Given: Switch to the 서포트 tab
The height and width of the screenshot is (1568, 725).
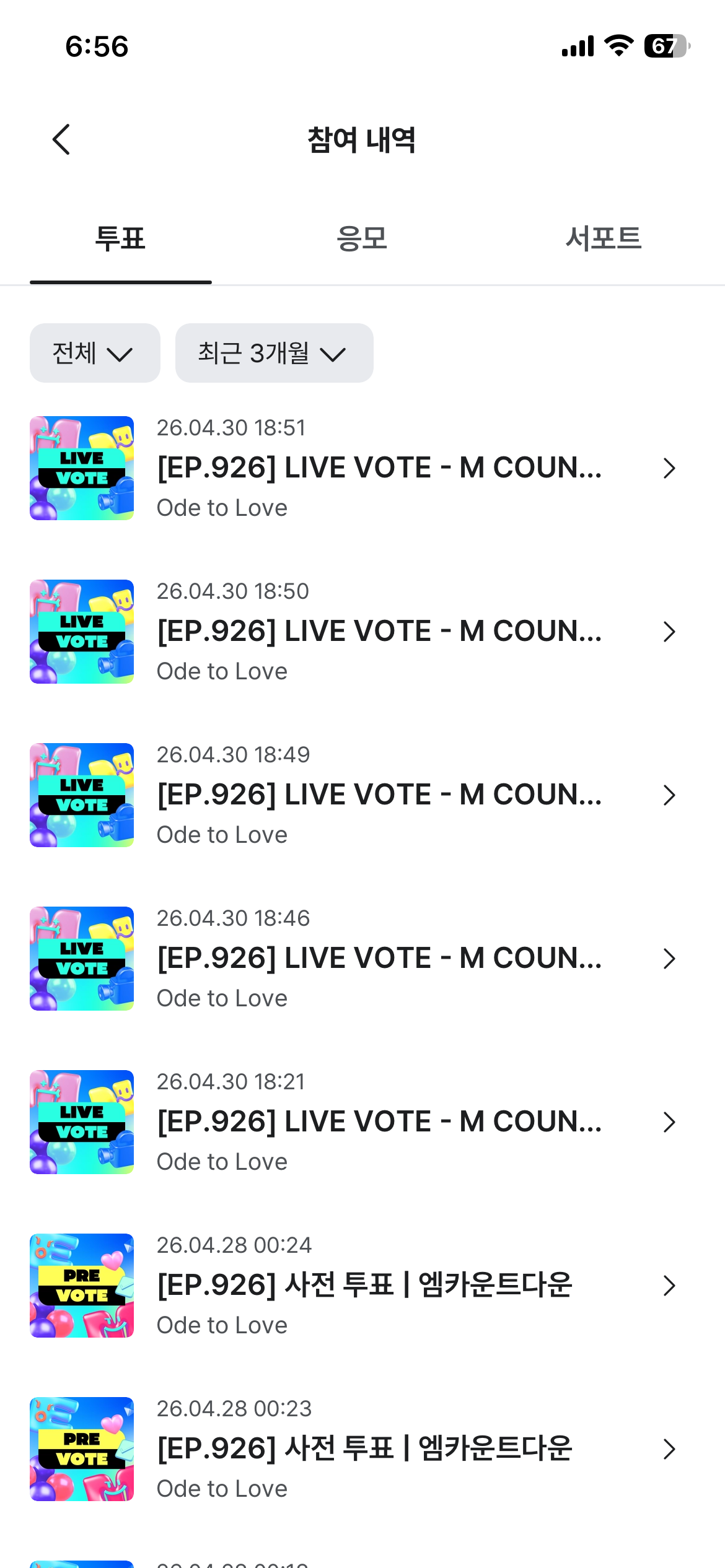Looking at the screenshot, I should [604, 238].
